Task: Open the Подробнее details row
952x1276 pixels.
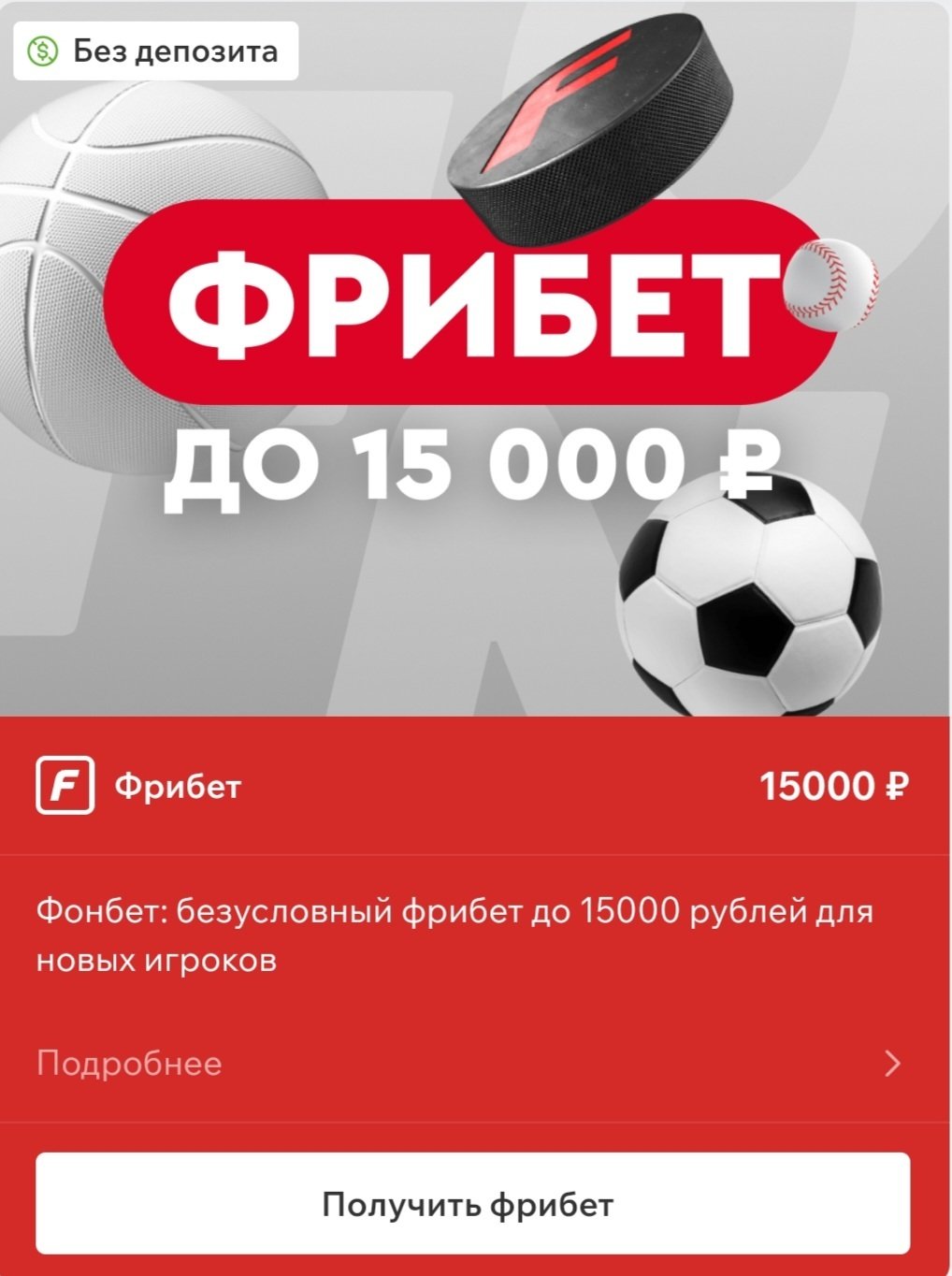Action: coord(472,1064)
